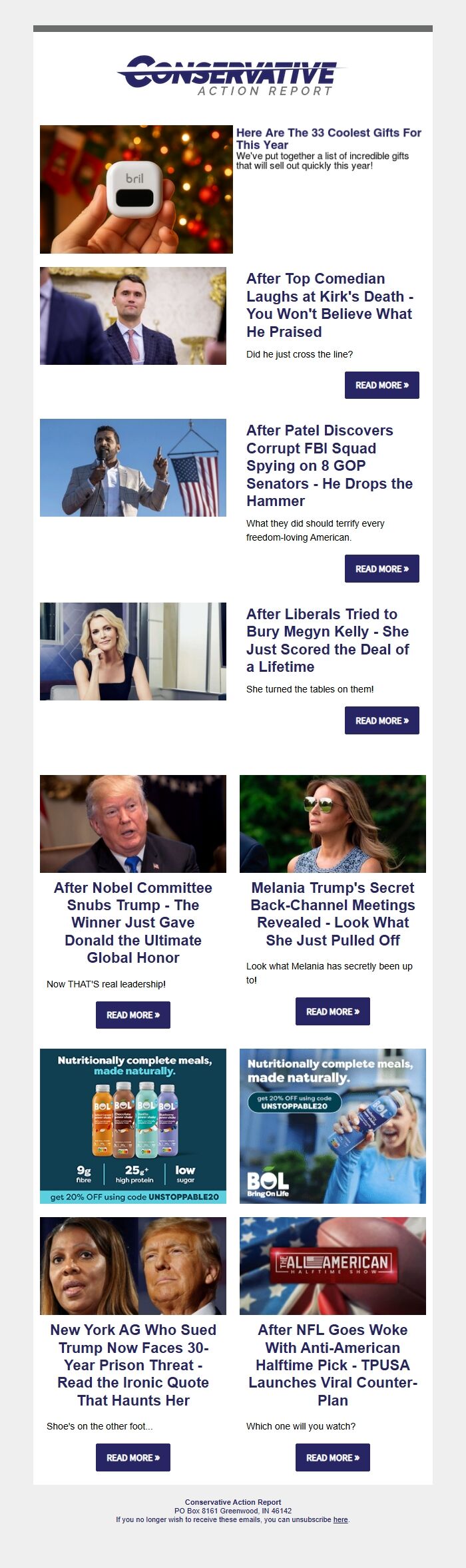Unsubscribe via the 'here' link

point(340,1519)
